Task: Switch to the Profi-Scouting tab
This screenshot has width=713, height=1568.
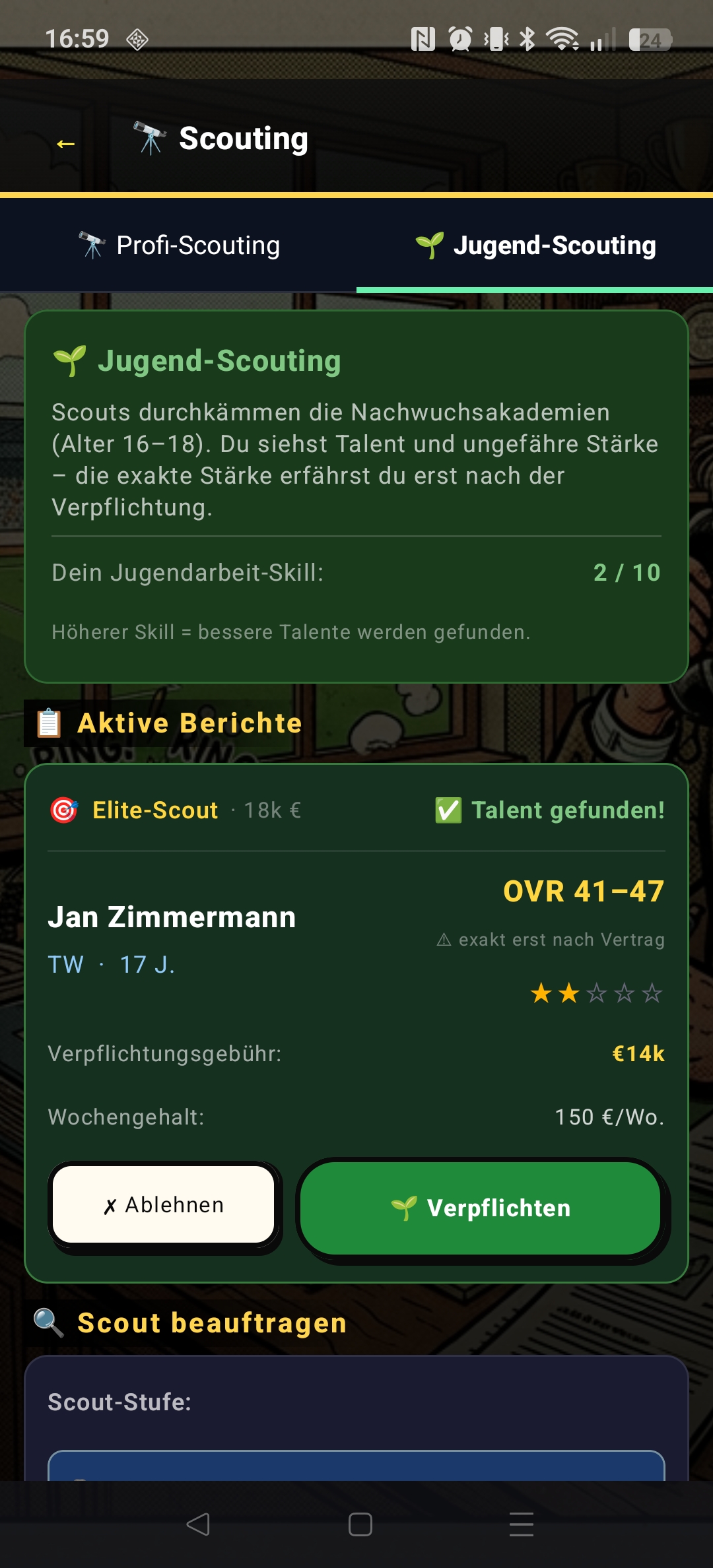Action: [x=178, y=245]
